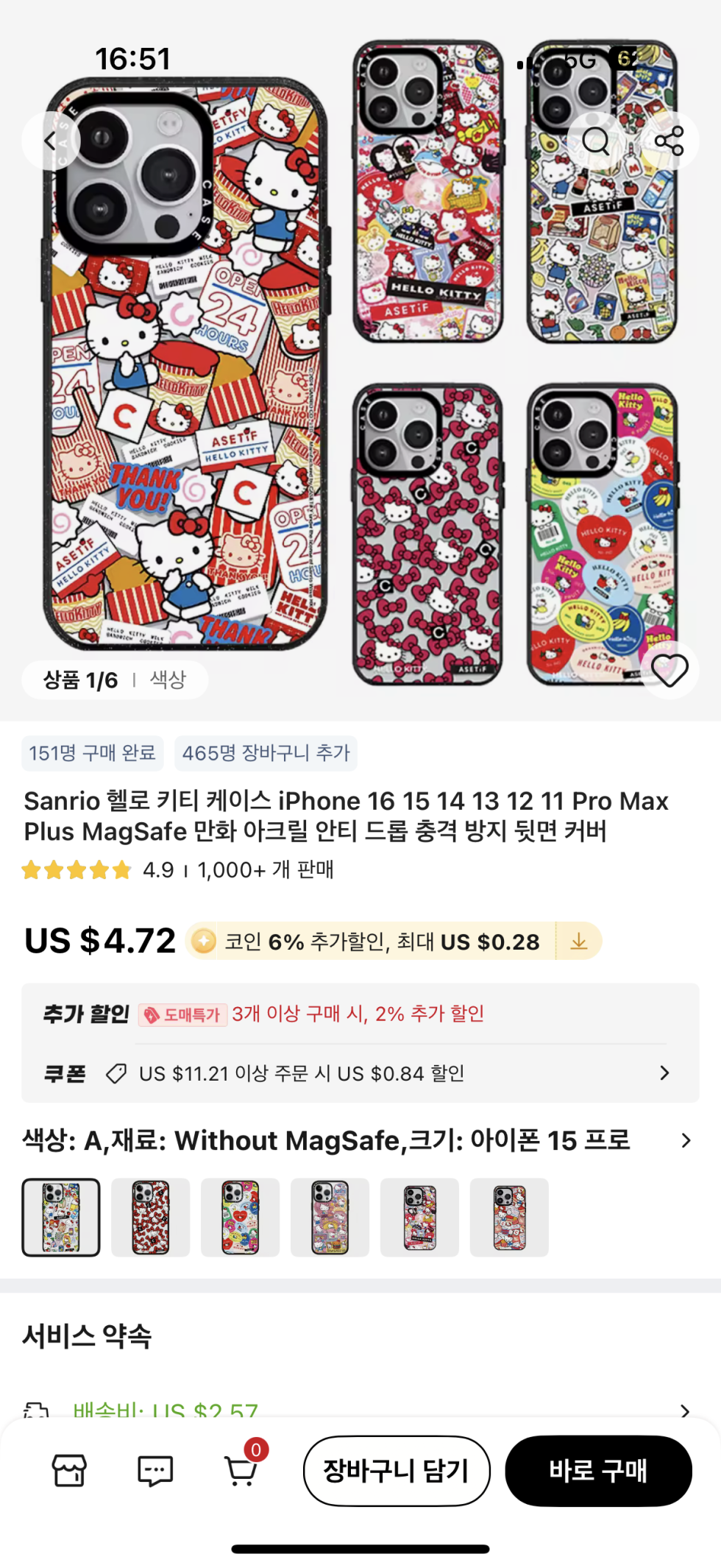Screen dimensions: 721x1568
Task: Open the search icon over the product image
Action: coord(595,141)
